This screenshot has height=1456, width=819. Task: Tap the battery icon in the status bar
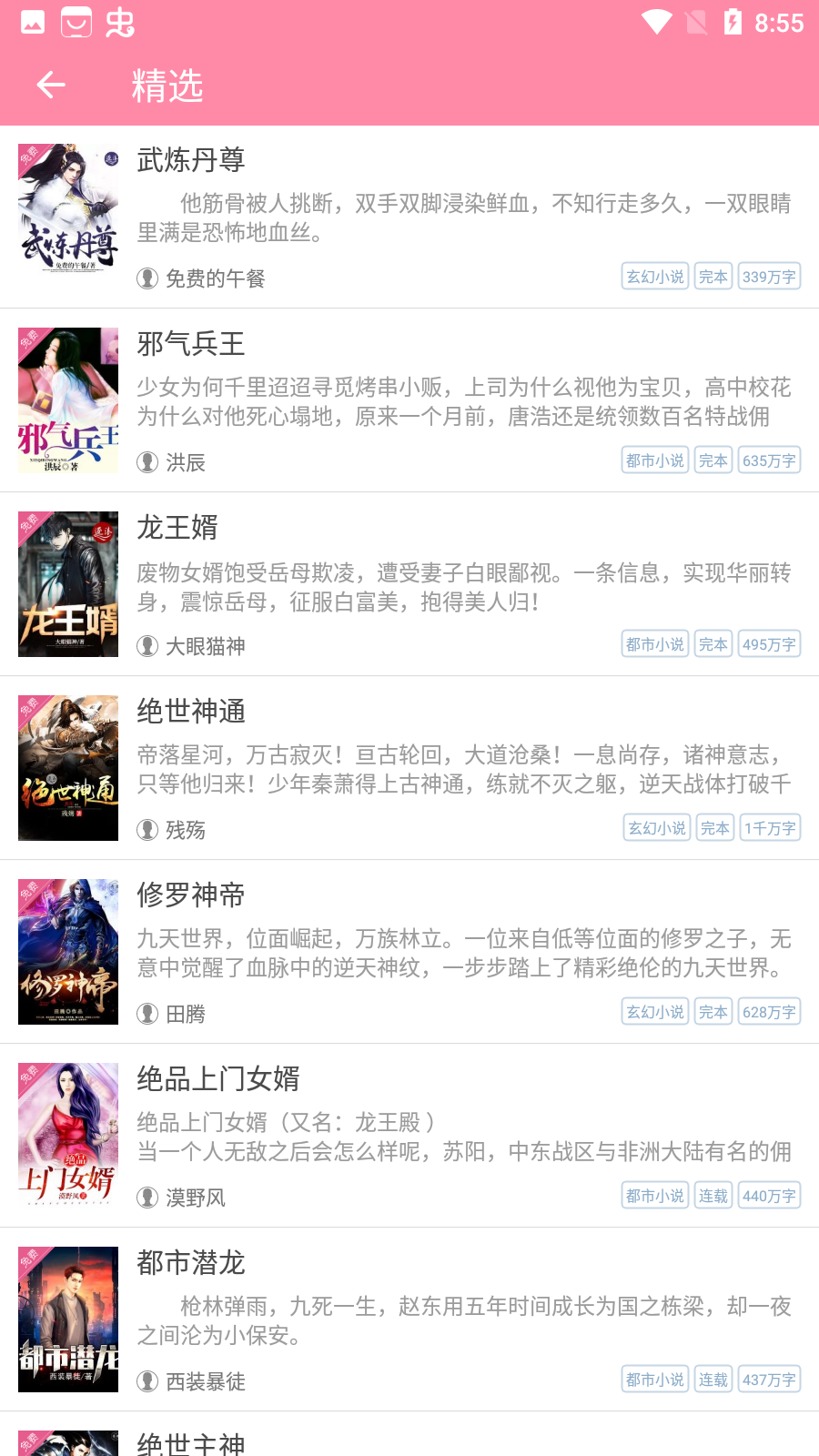pos(735,25)
